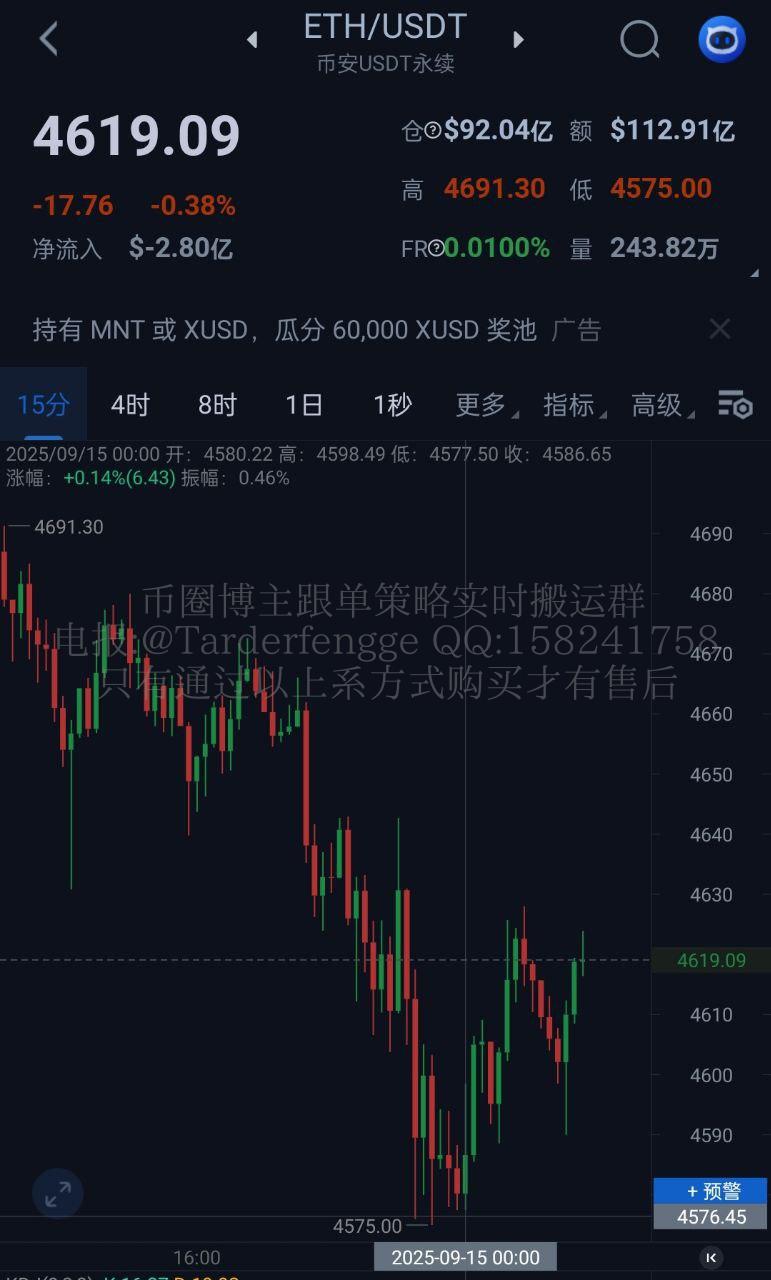Open the robot assistant avatar
This screenshot has height=1280, width=771.
click(721, 39)
